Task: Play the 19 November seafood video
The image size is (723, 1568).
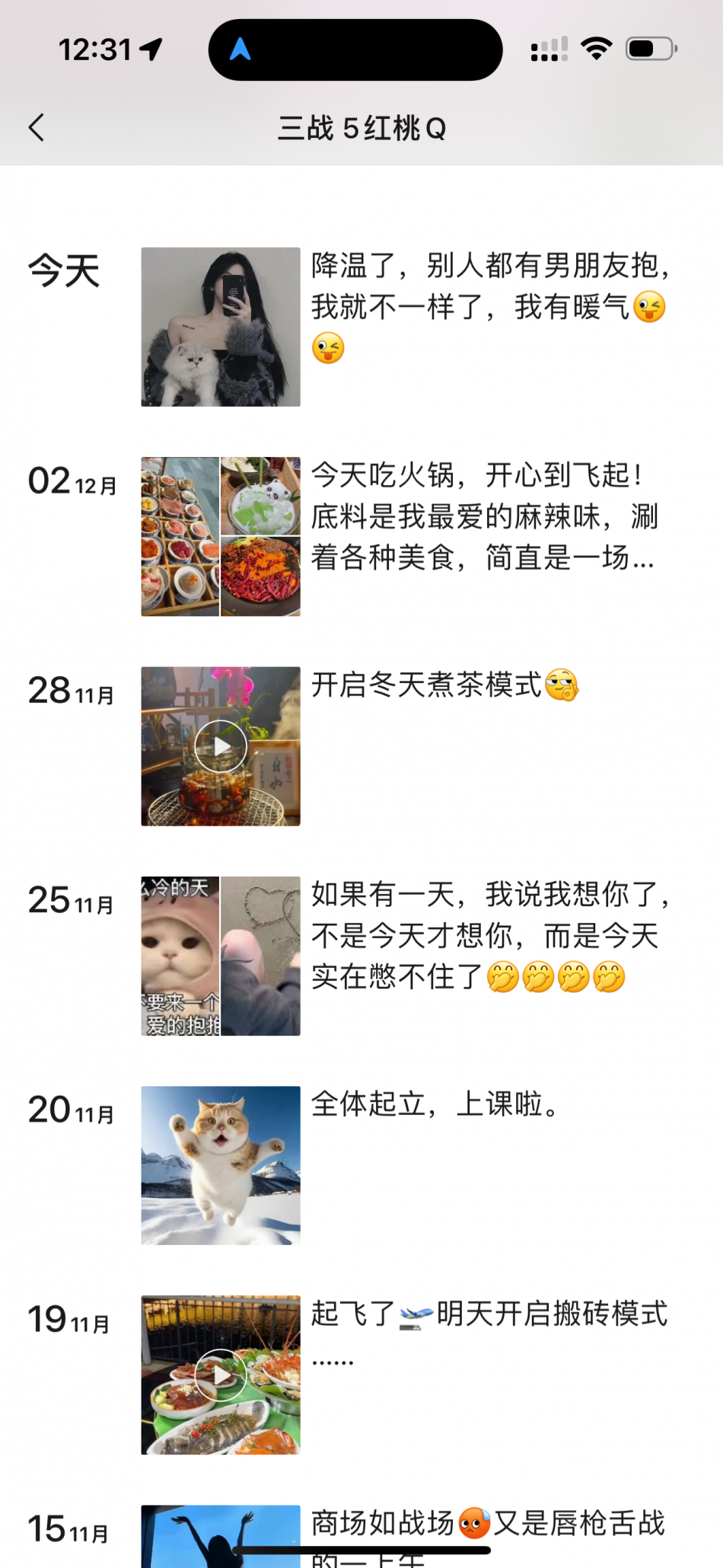Action: point(221,1375)
